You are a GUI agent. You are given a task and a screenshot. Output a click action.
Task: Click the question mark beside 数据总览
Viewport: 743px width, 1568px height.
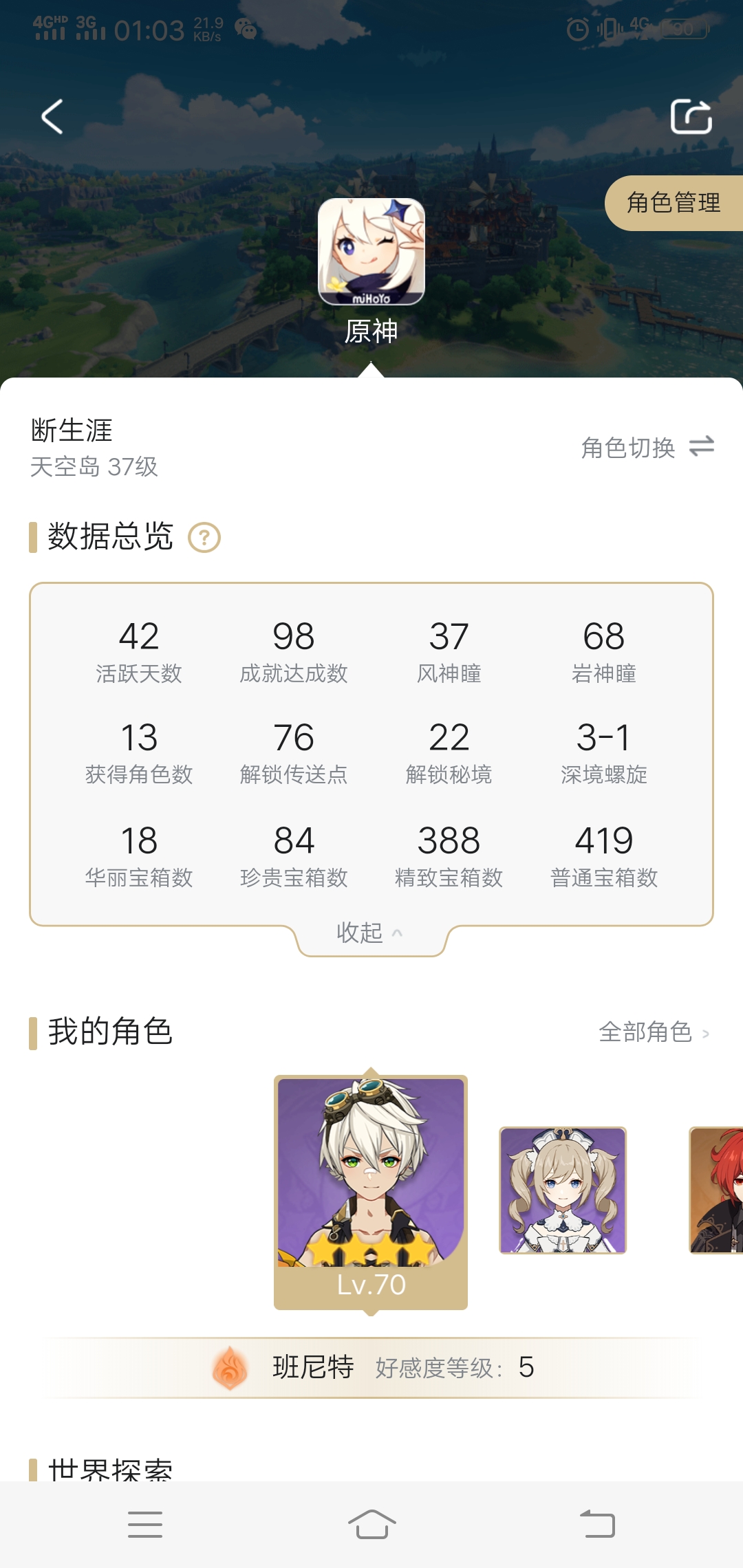point(206,538)
